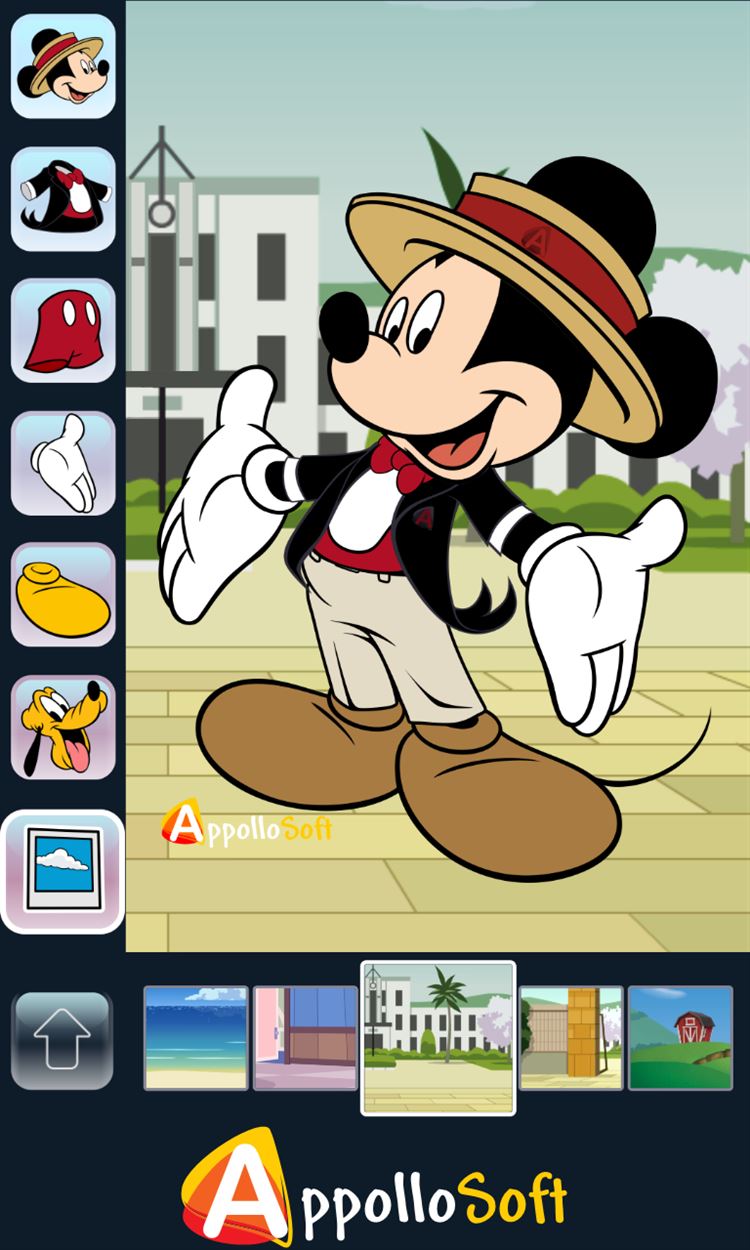Select the palm tree building background
The image size is (750, 1250).
pos(438,1038)
